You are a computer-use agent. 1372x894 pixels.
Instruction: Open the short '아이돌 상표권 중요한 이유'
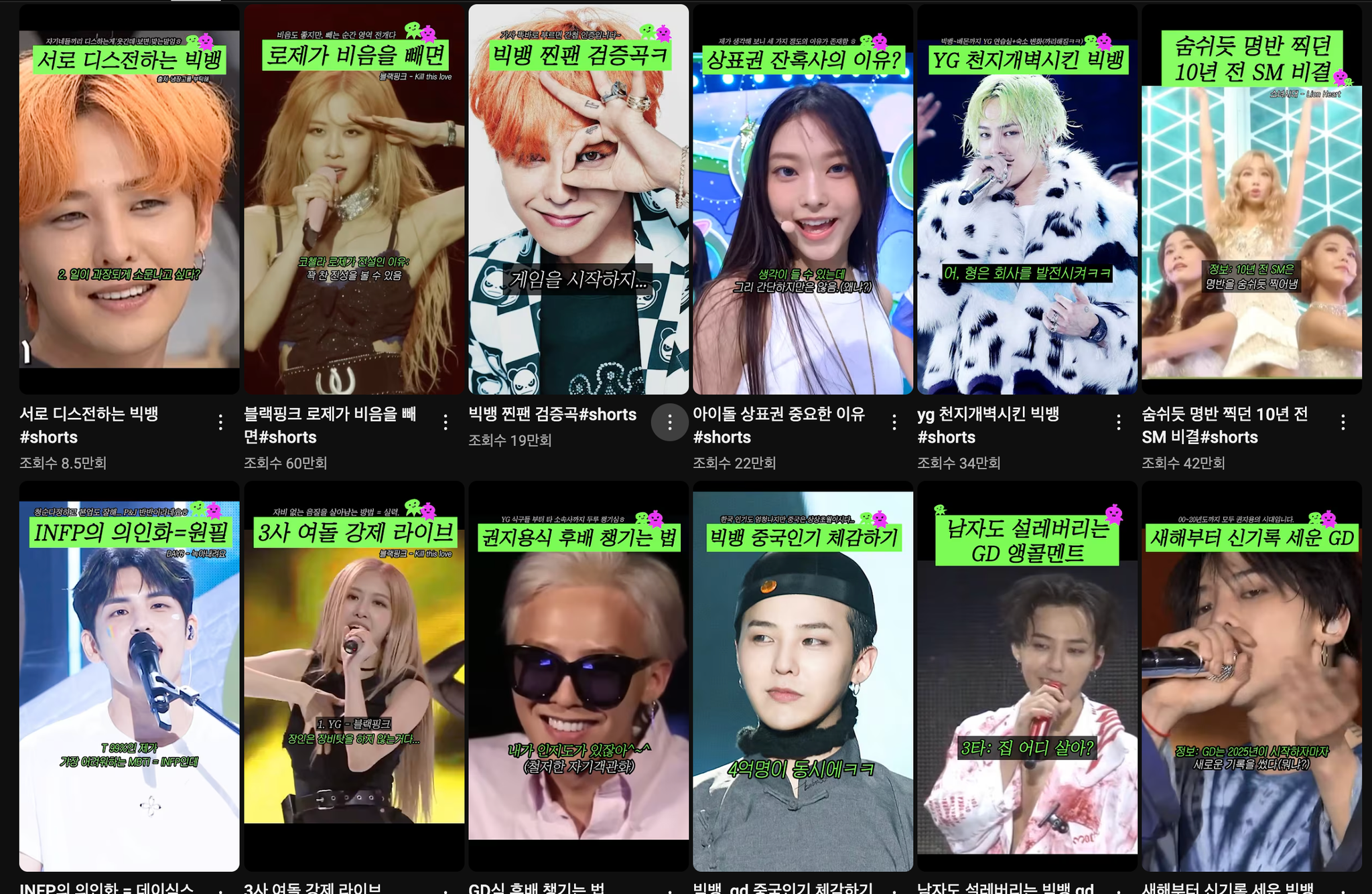(803, 201)
